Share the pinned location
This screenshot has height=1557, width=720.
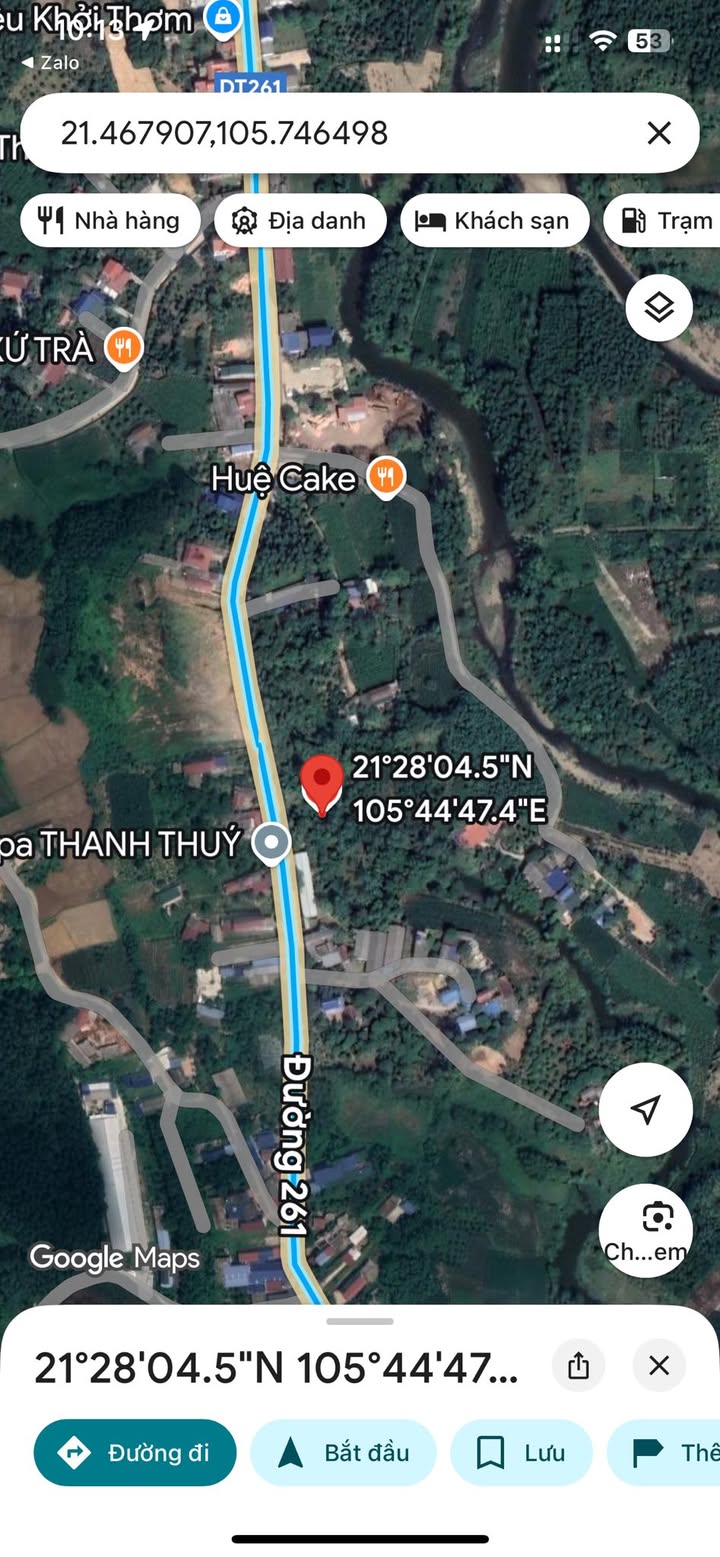tap(578, 1366)
